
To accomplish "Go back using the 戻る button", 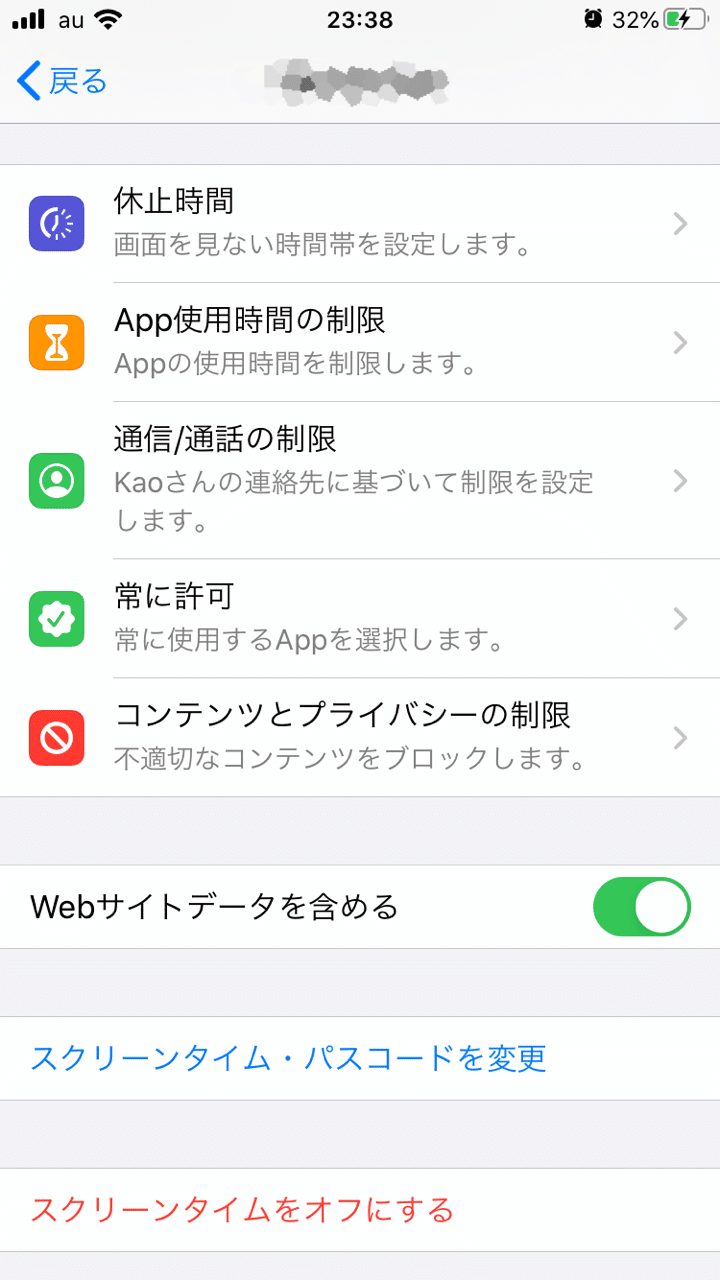I will [x=60, y=83].
